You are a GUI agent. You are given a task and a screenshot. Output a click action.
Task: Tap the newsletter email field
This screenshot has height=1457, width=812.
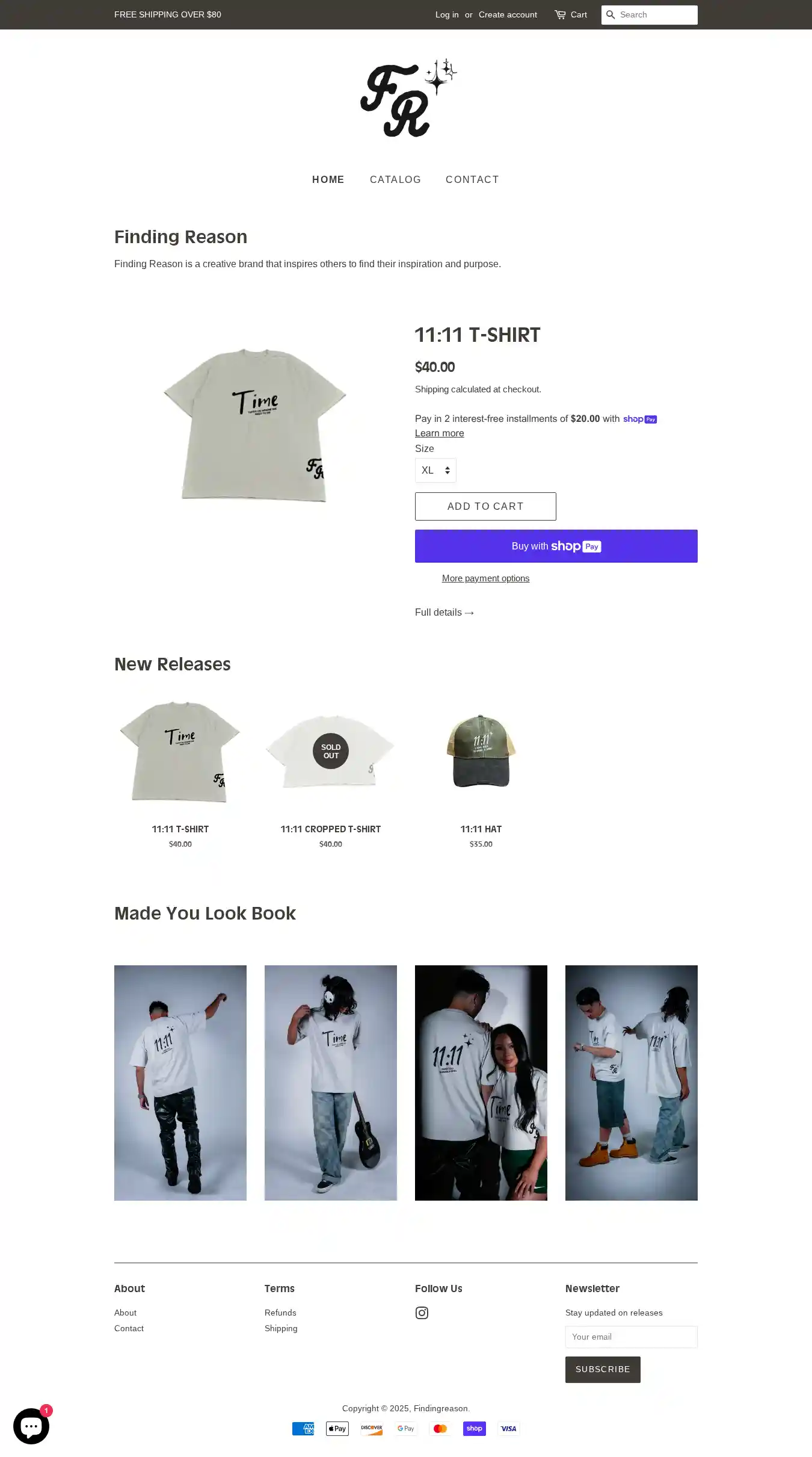point(631,1337)
